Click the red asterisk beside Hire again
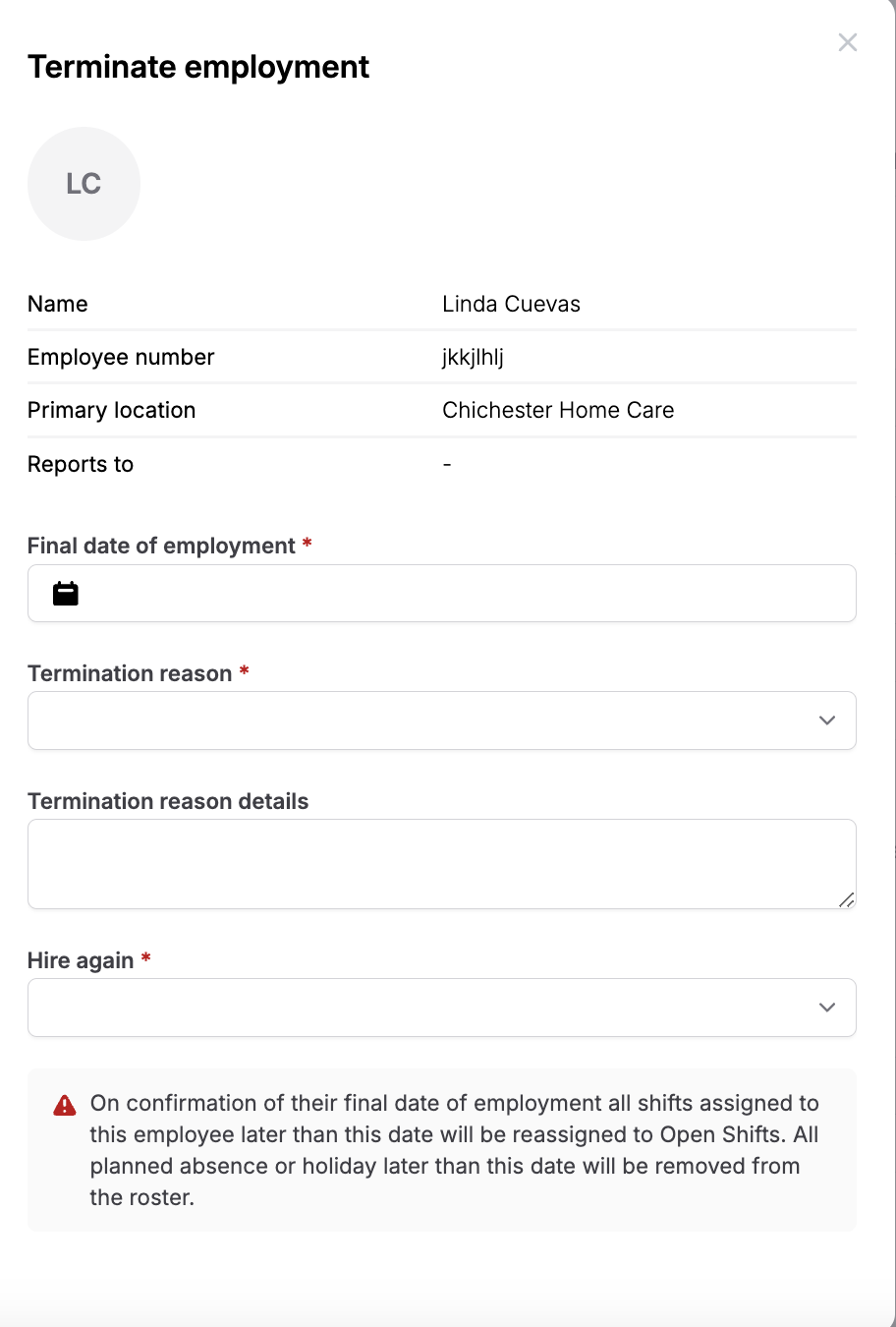 tap(145, 960)
